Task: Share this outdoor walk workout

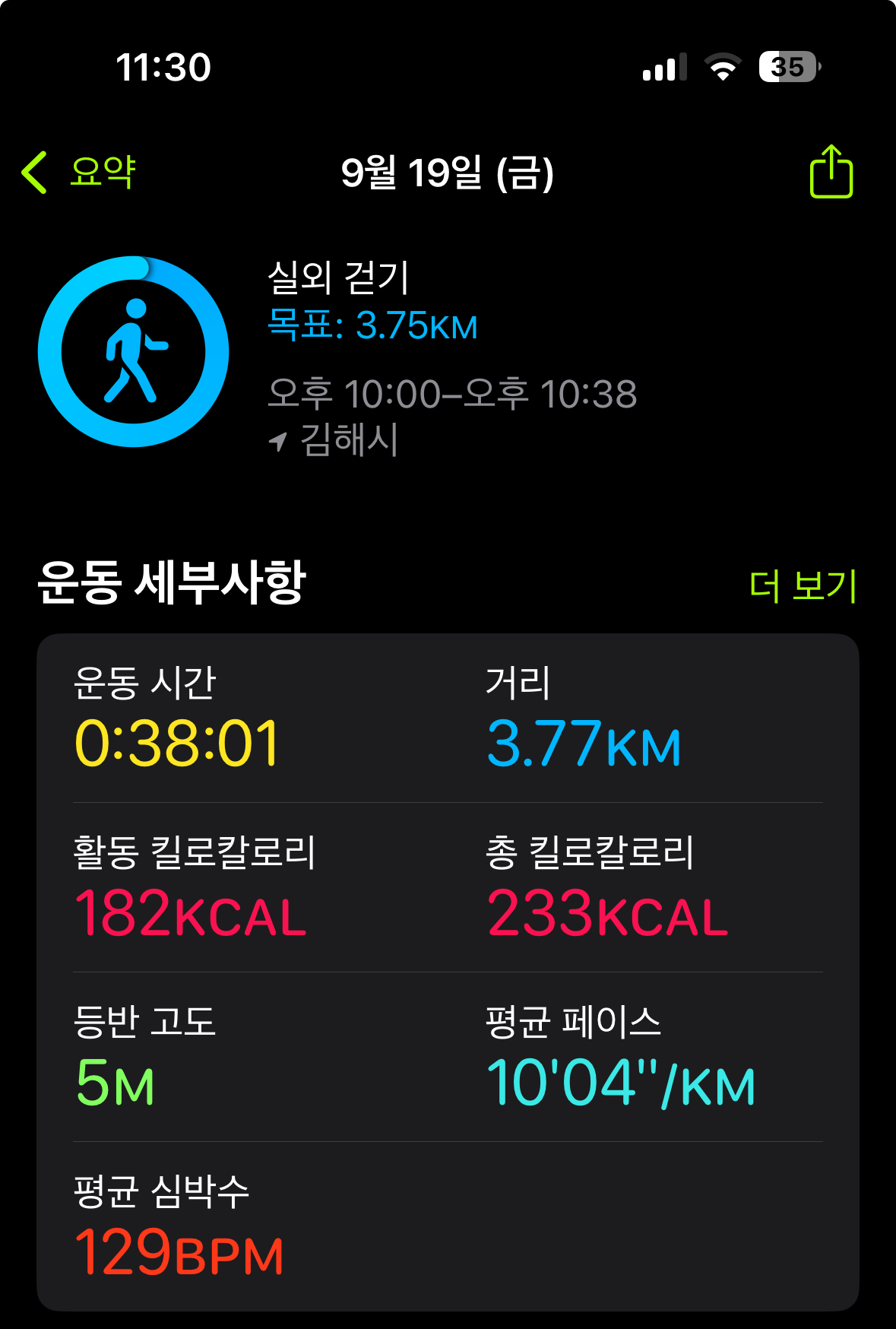Action: (x=831, y=172)
